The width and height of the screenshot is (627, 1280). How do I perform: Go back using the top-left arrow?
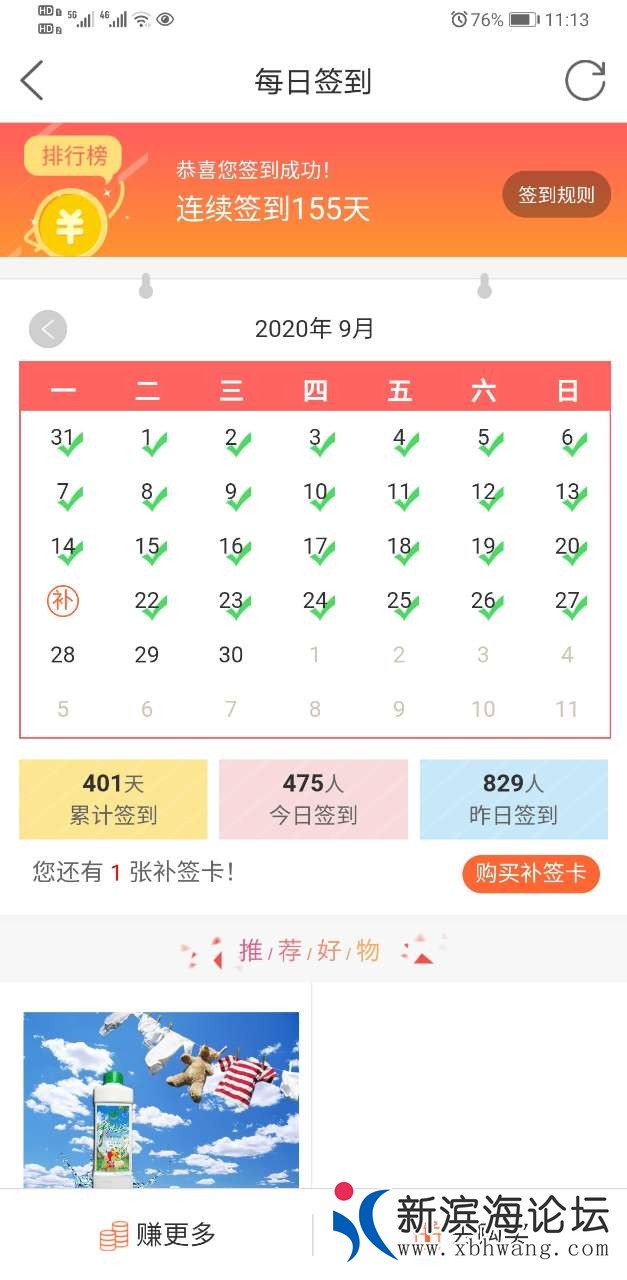pos(32,81)
